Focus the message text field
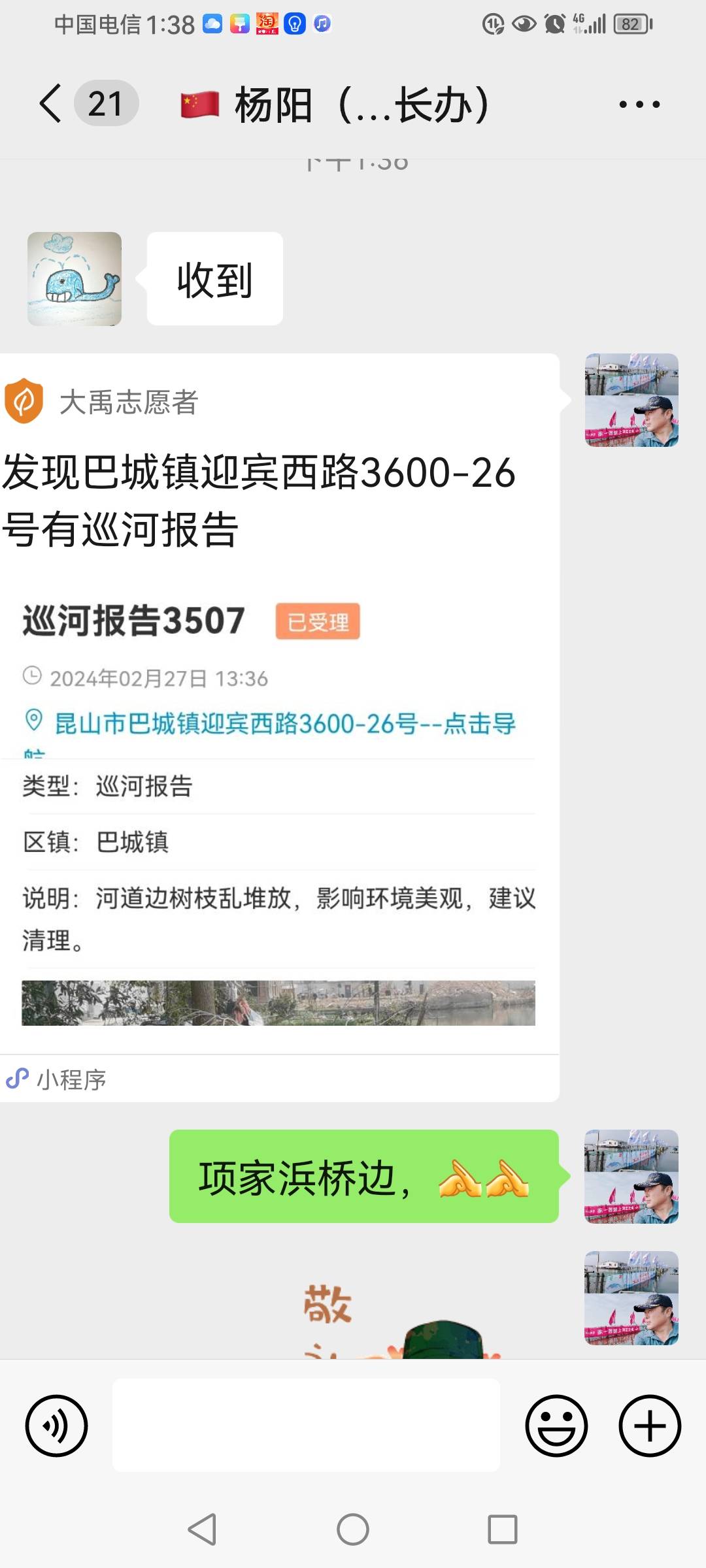The height and width of the screenshot is (1568, 706). tap(306, 1426)
